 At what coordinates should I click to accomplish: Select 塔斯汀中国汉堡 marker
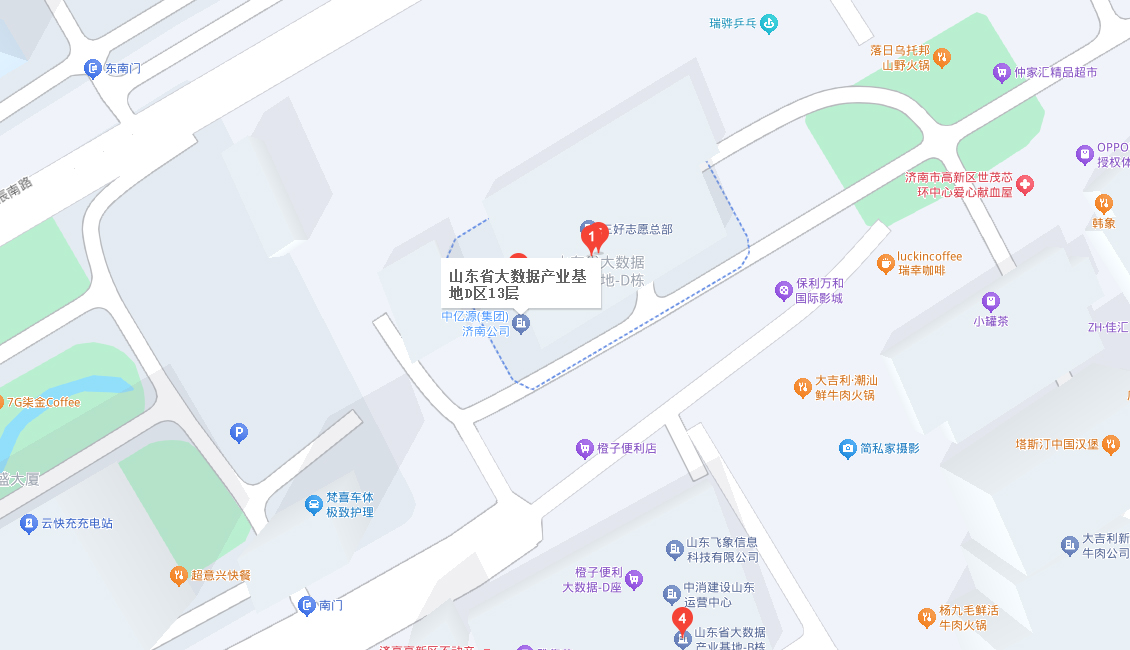(1110, 445)
